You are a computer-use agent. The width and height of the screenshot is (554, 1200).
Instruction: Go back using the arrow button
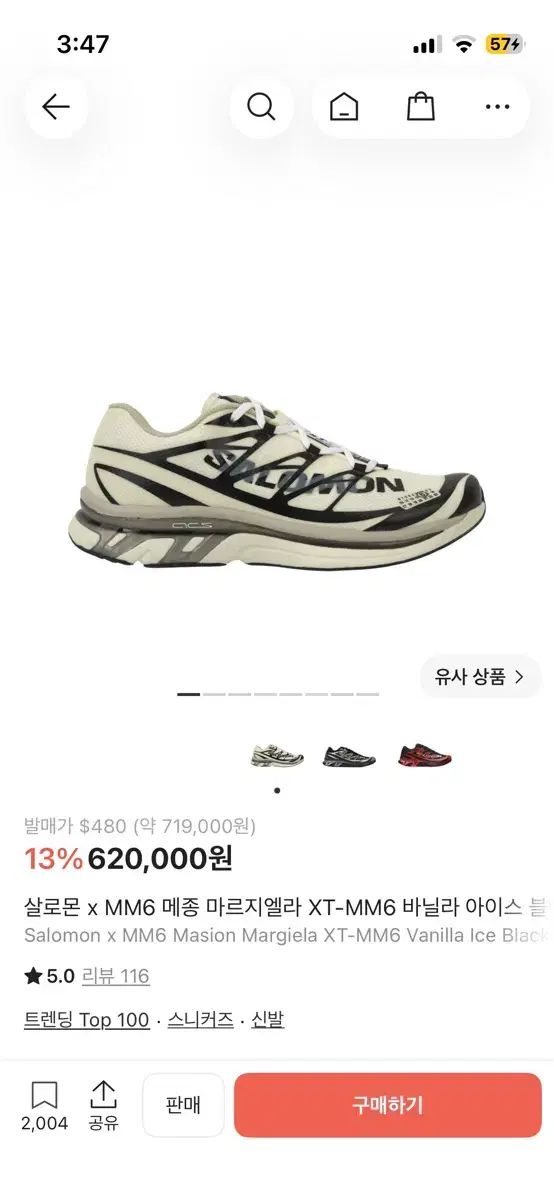tap(56, 107)
